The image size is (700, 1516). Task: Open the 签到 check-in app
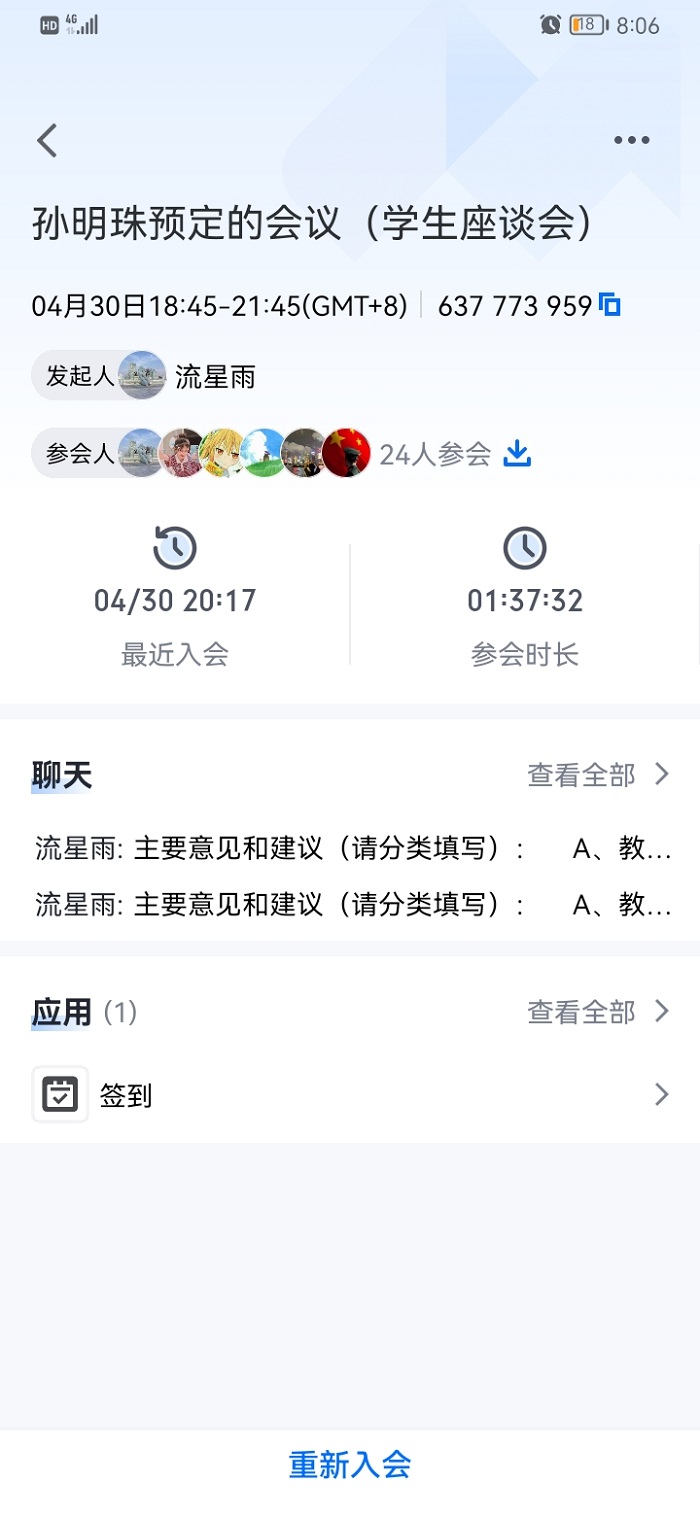tap(350, 1095)
